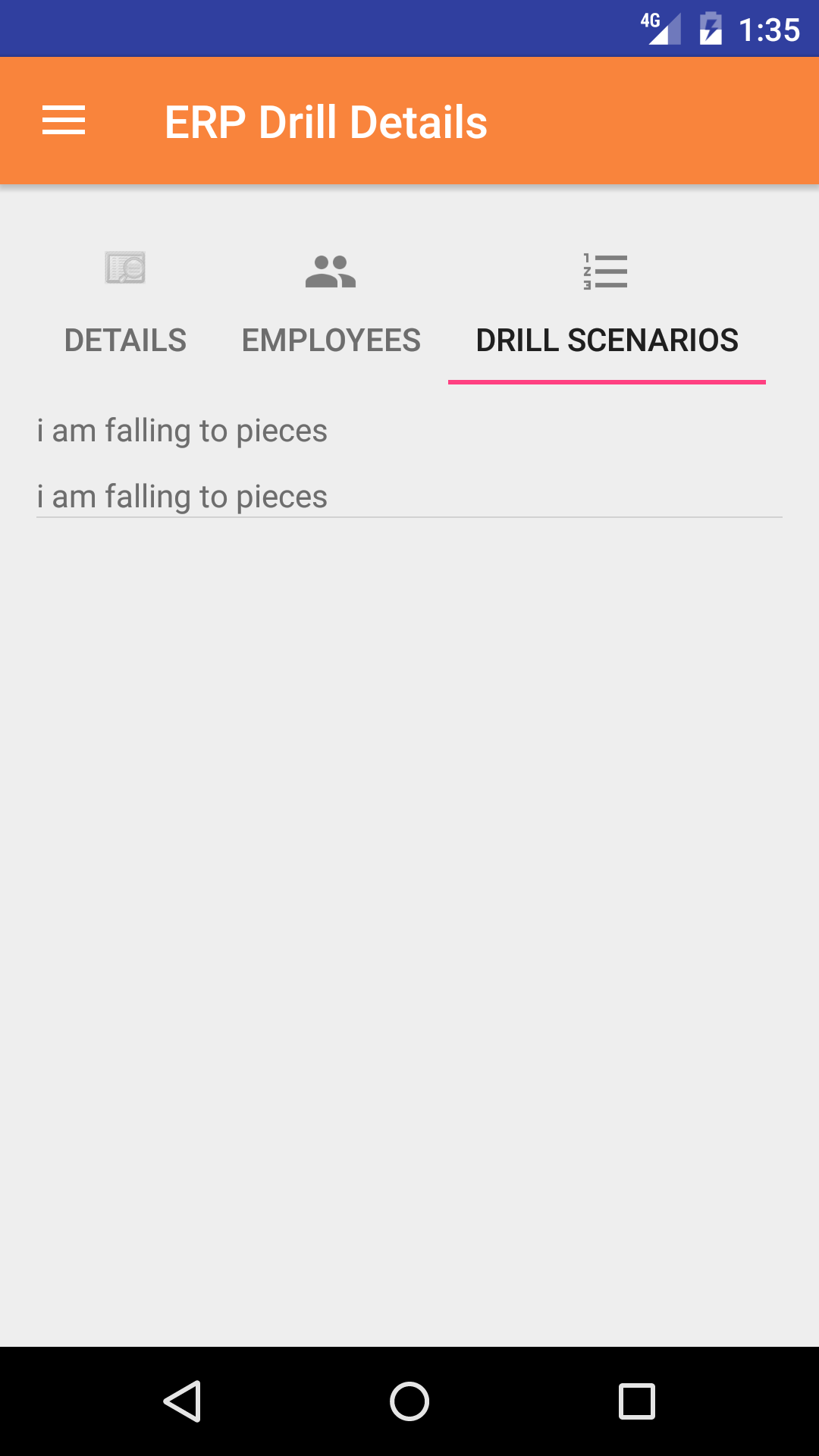Go back using the system back button

[183, 1401]
